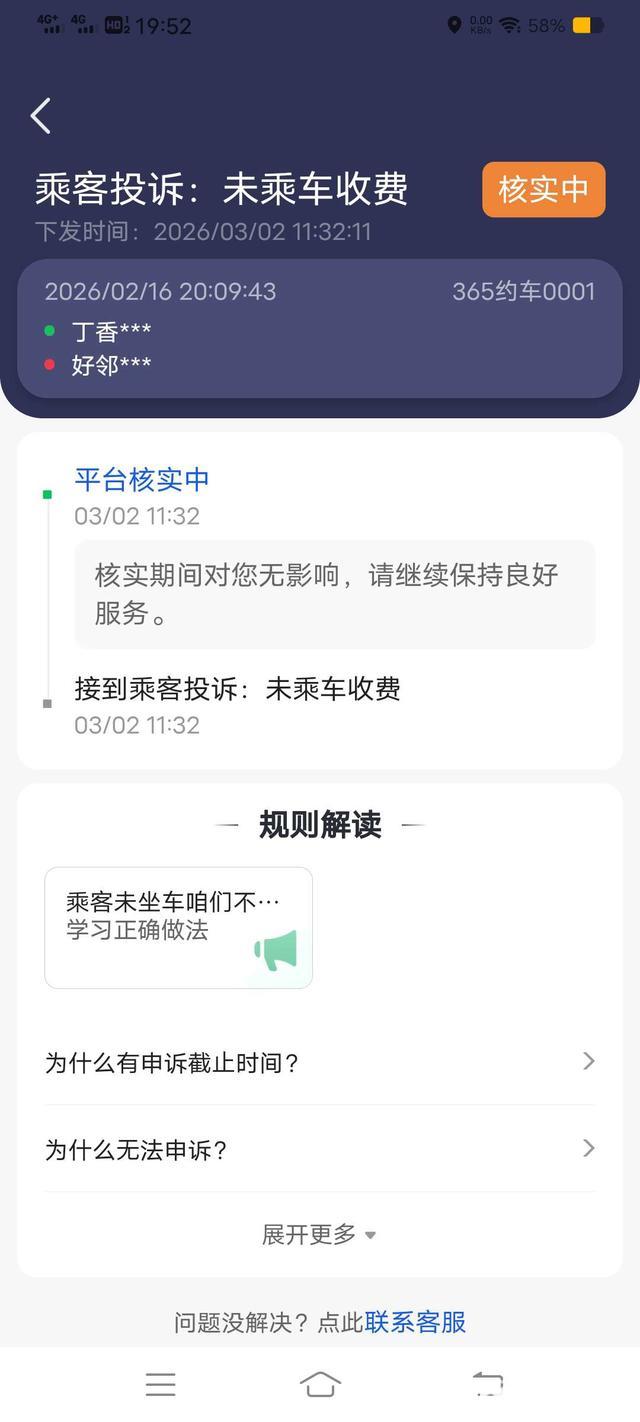Open 为什么无法申诉？ question

(320, 1149)
